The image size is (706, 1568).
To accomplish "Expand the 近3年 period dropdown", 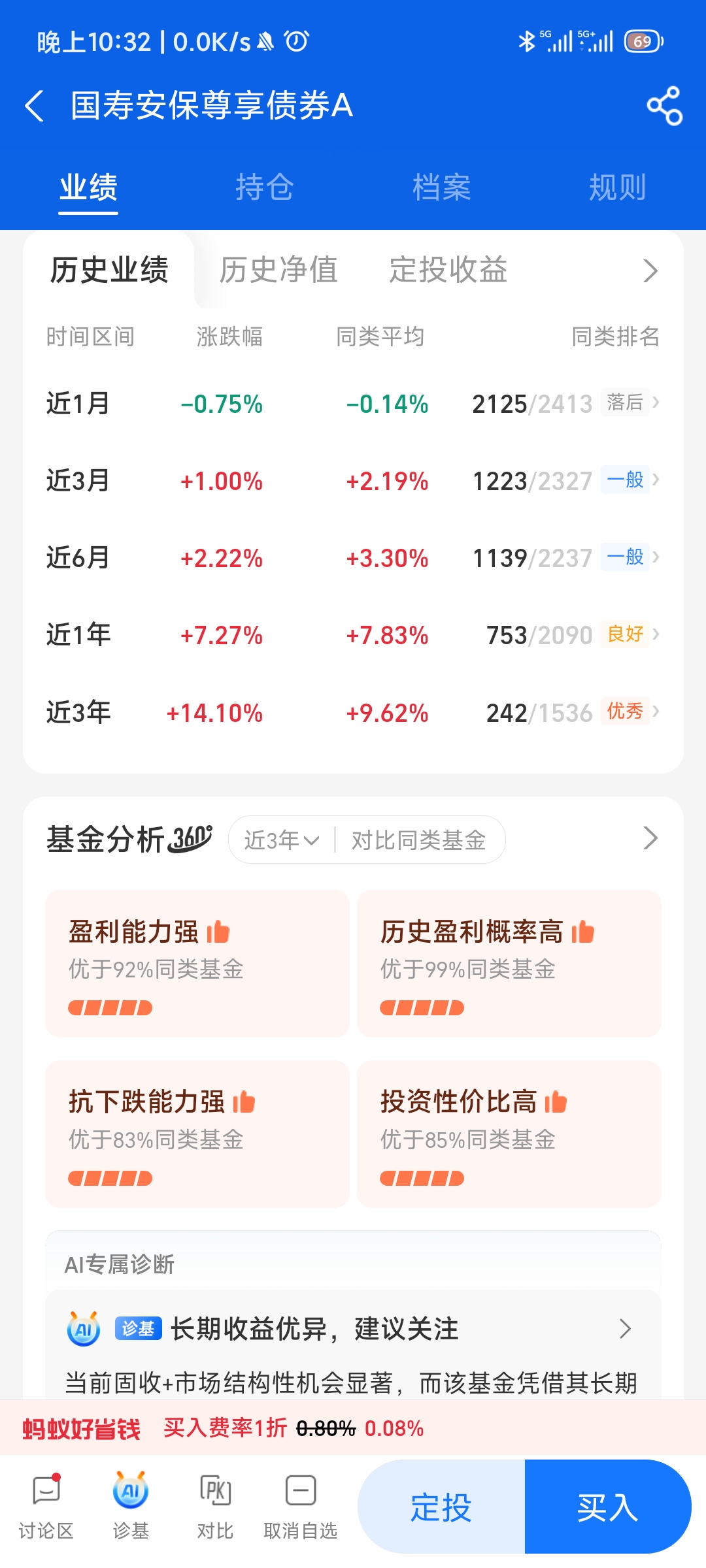I will [x=282, y=840].
